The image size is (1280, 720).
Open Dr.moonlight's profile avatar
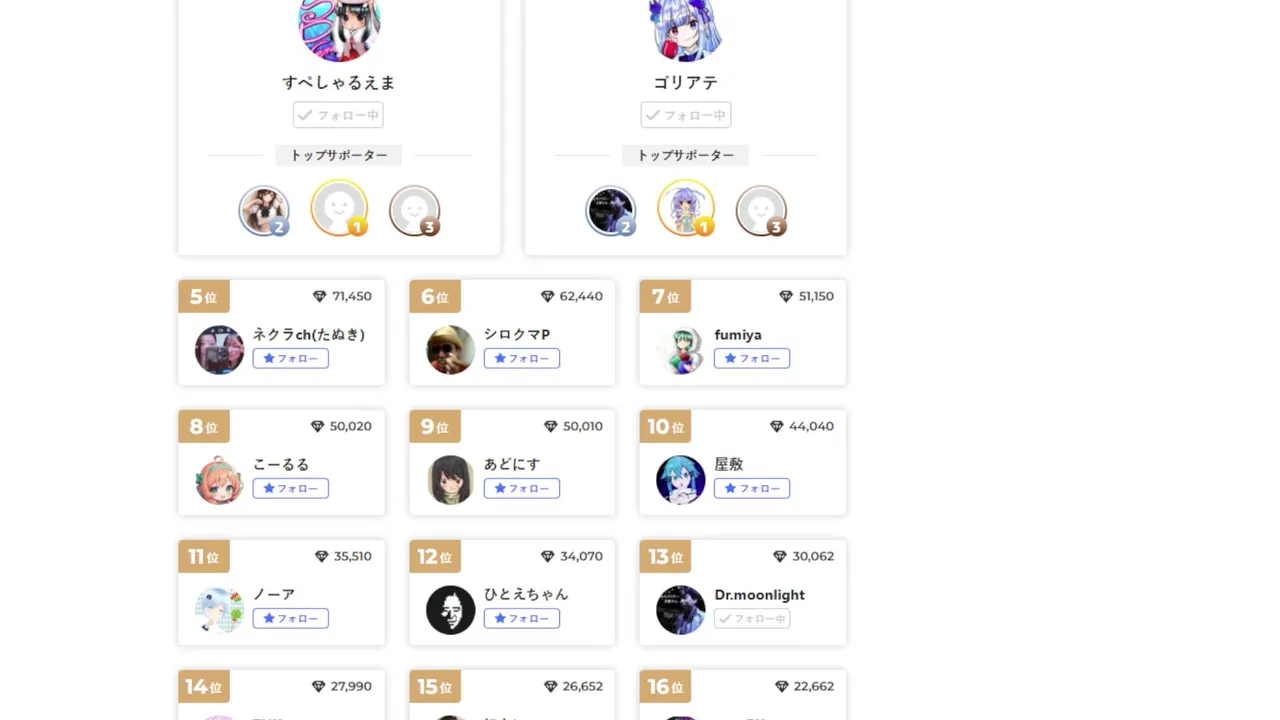coord(680,610)
